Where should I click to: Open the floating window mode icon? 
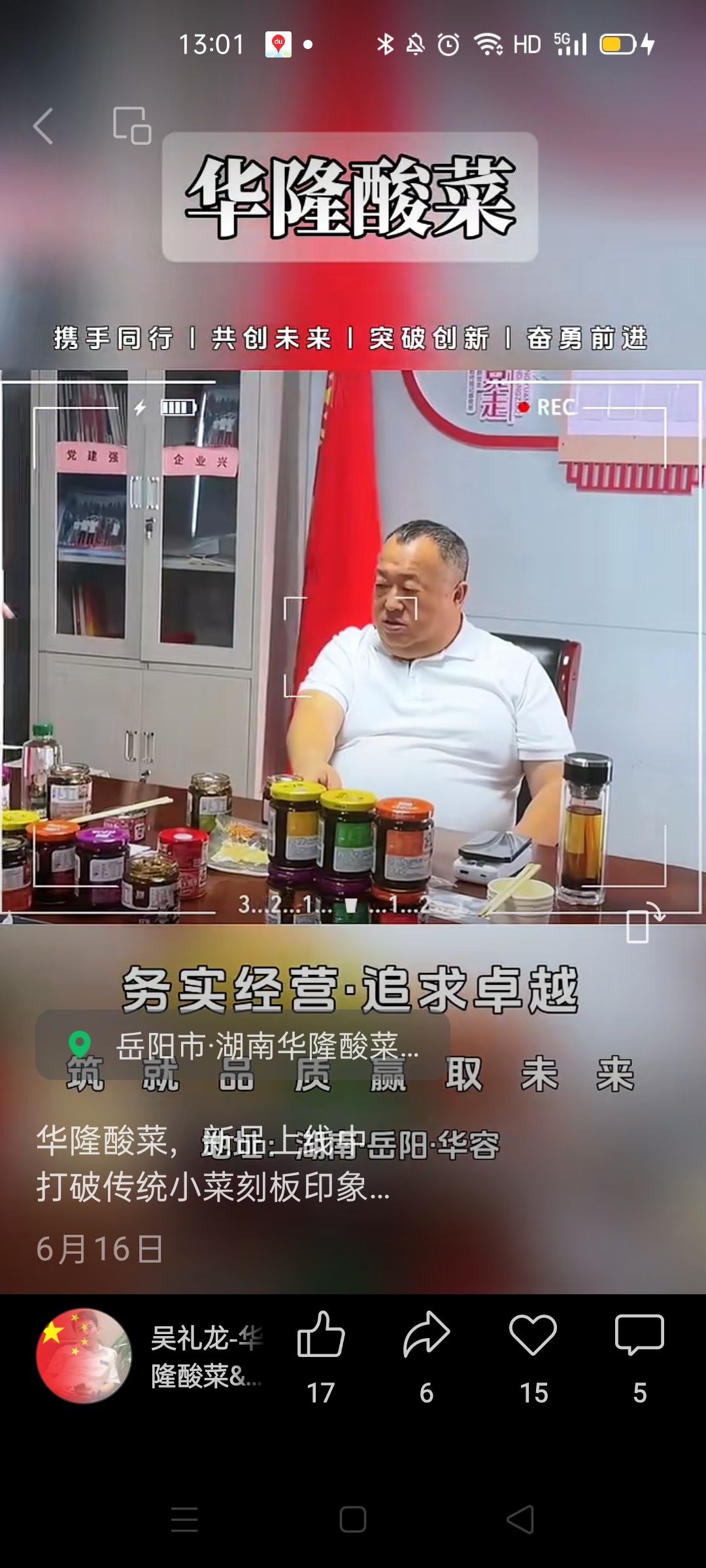[x=131, y=125]
